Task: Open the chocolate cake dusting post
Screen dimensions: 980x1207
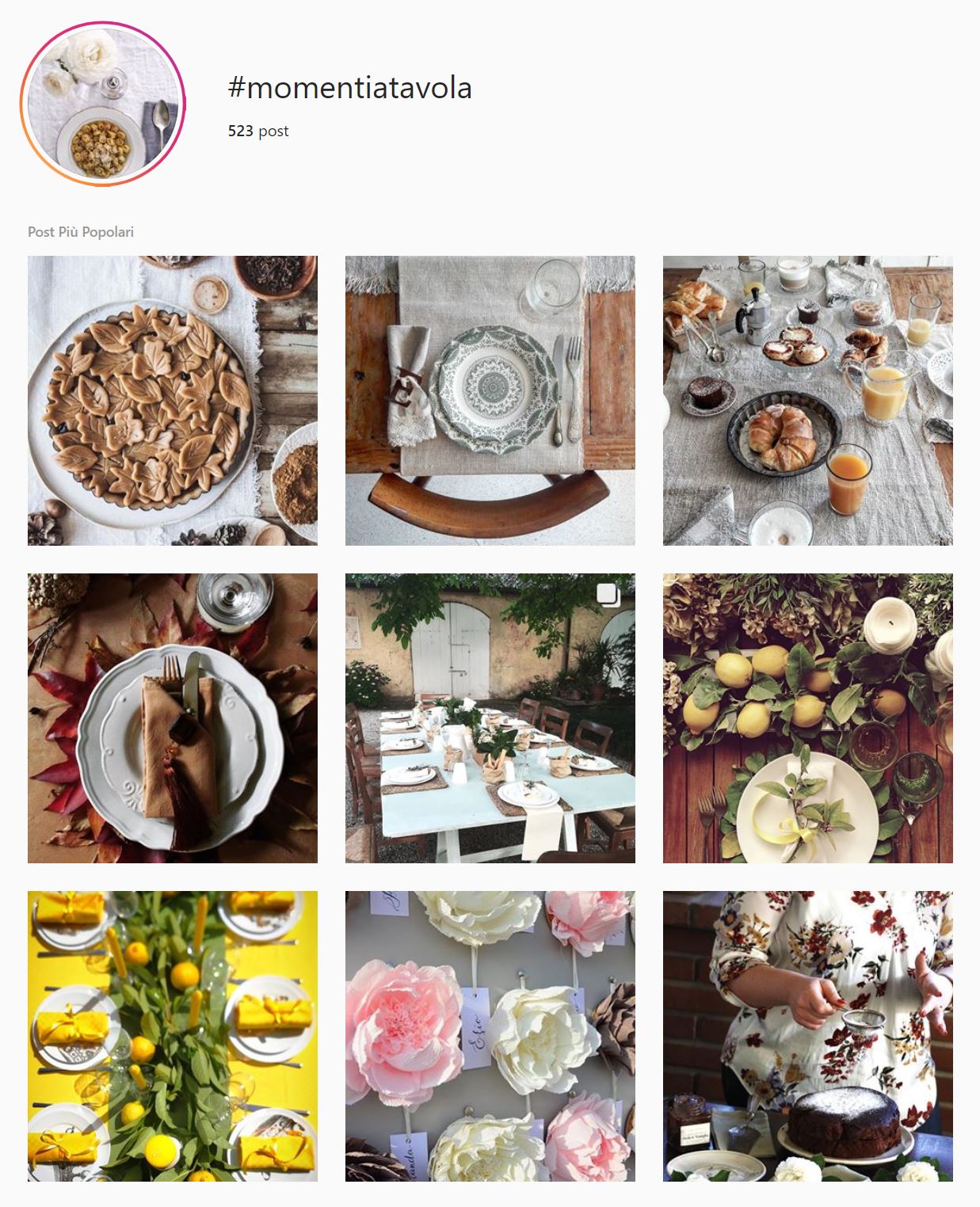Action: pyautogui.click(x=807, y=1035)
